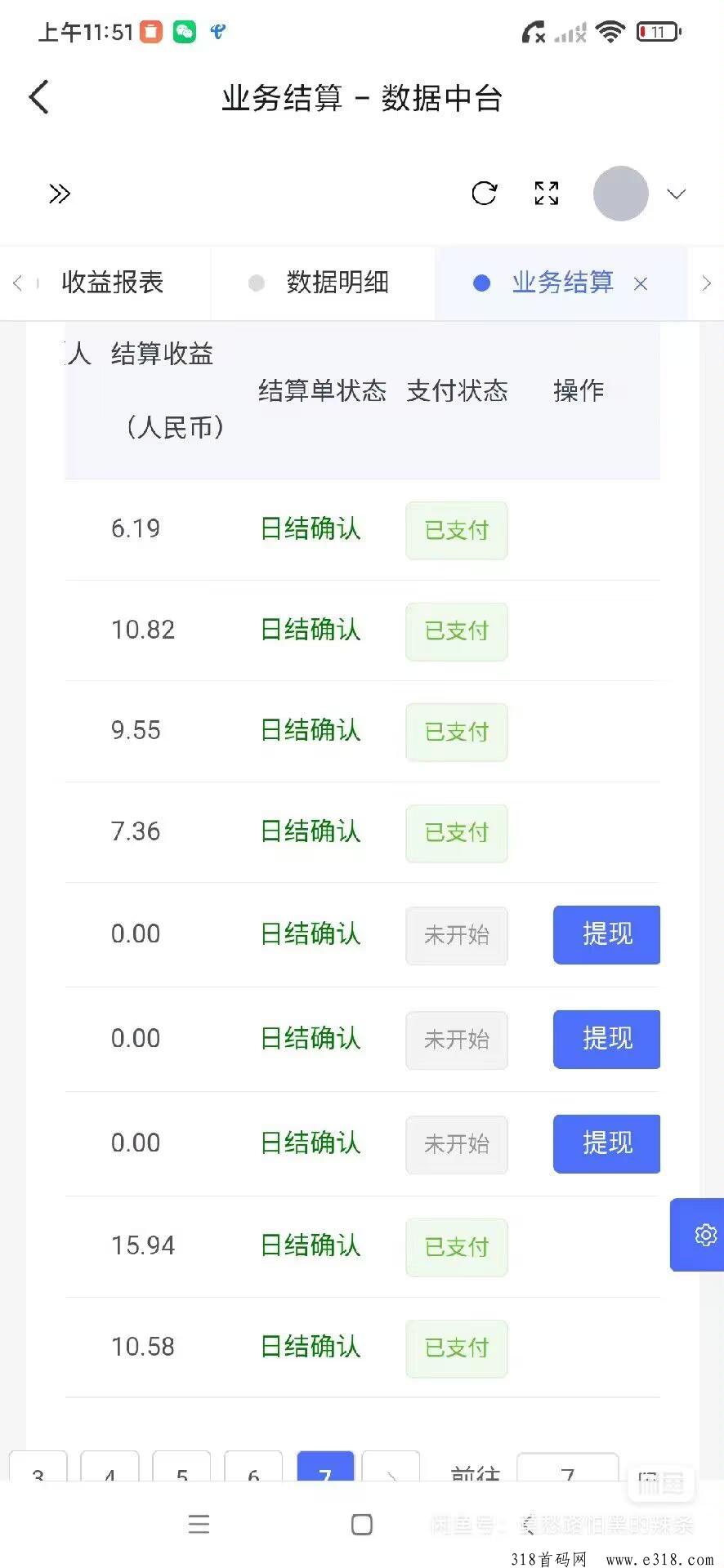Image resolution: width=724 pixels, height=1568 pixels.
Task: Expand the sidebar with the double-arrow icon
Action: click(x=59, y=194)
